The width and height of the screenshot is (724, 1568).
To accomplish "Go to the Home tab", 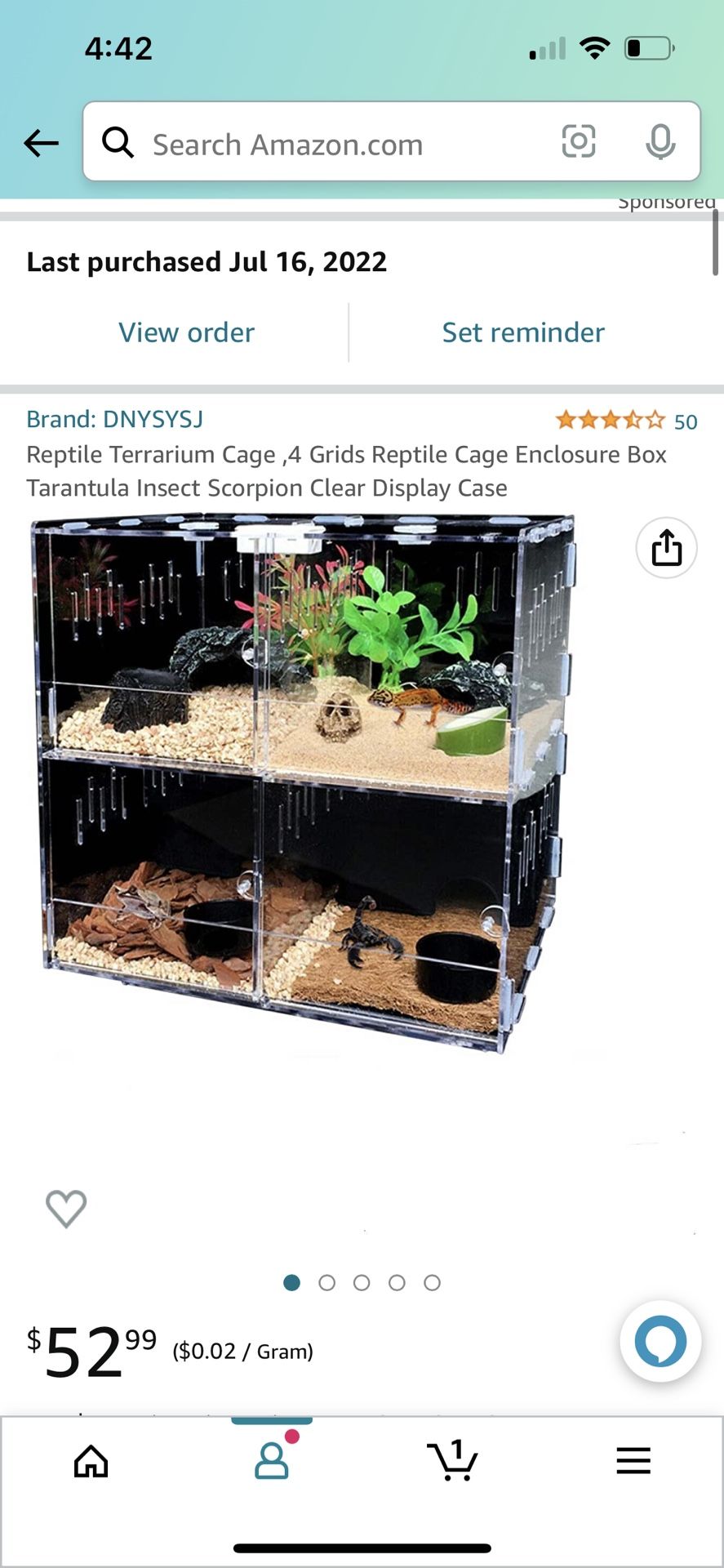I will (x=91, y=1461).
